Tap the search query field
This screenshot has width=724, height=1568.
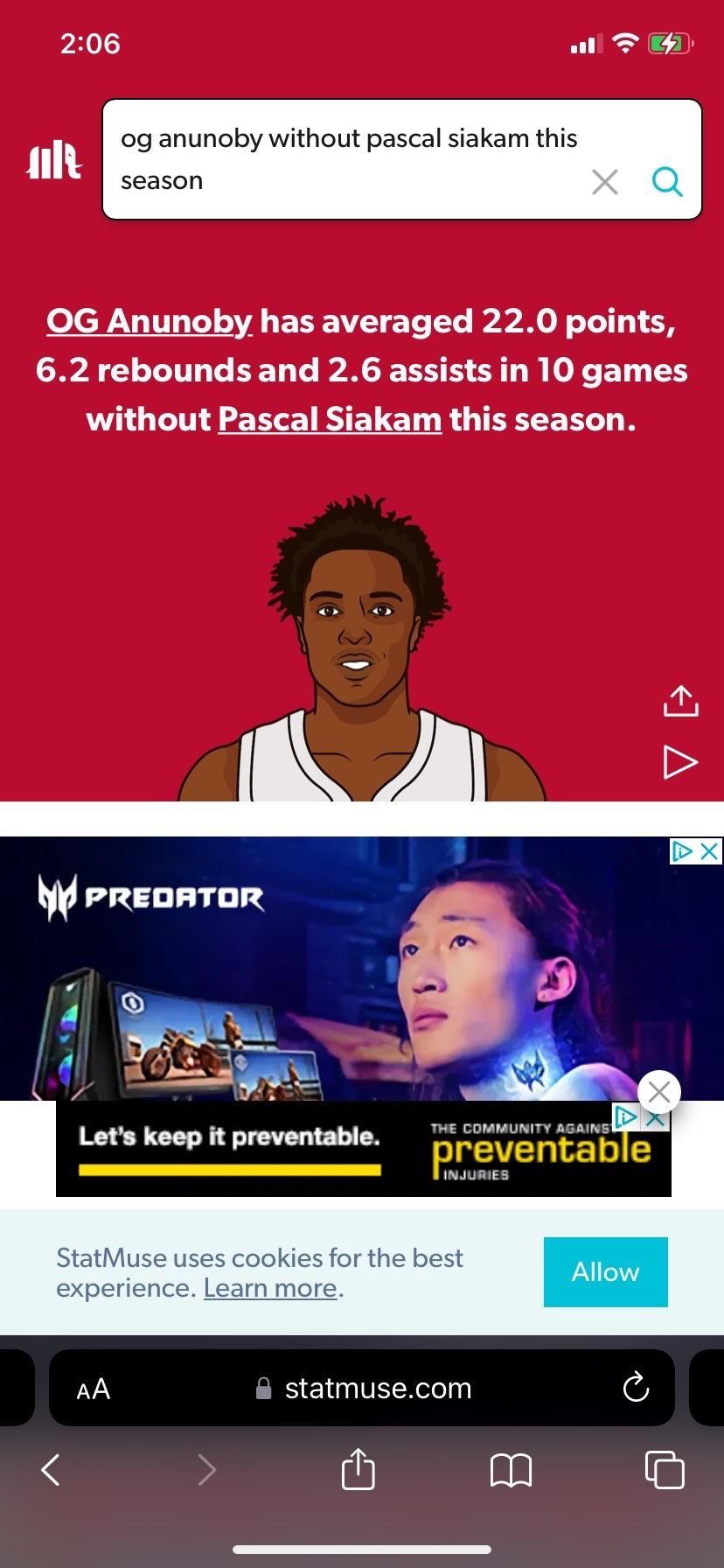(350, 159)
